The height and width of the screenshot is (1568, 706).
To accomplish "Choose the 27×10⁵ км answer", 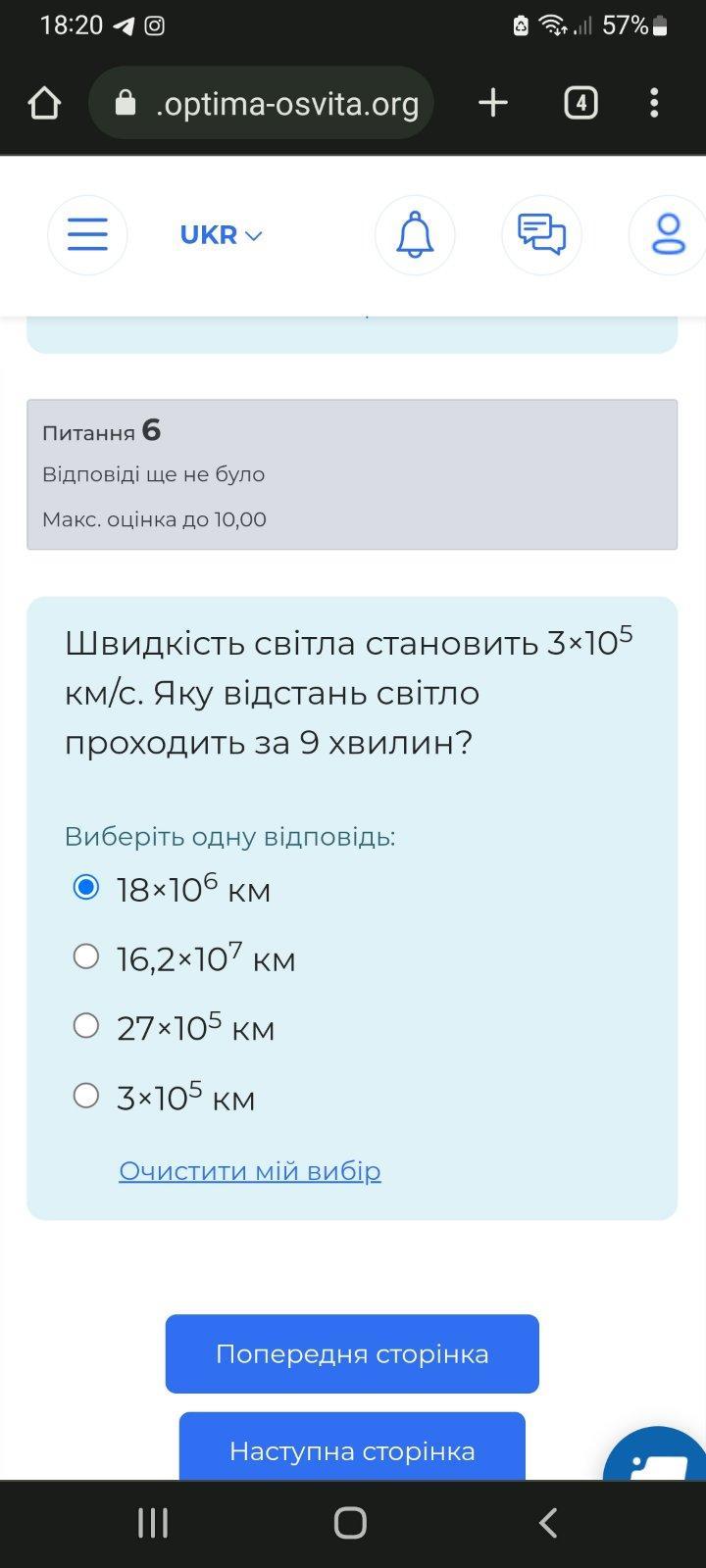I will click(x=86, y=1026).
